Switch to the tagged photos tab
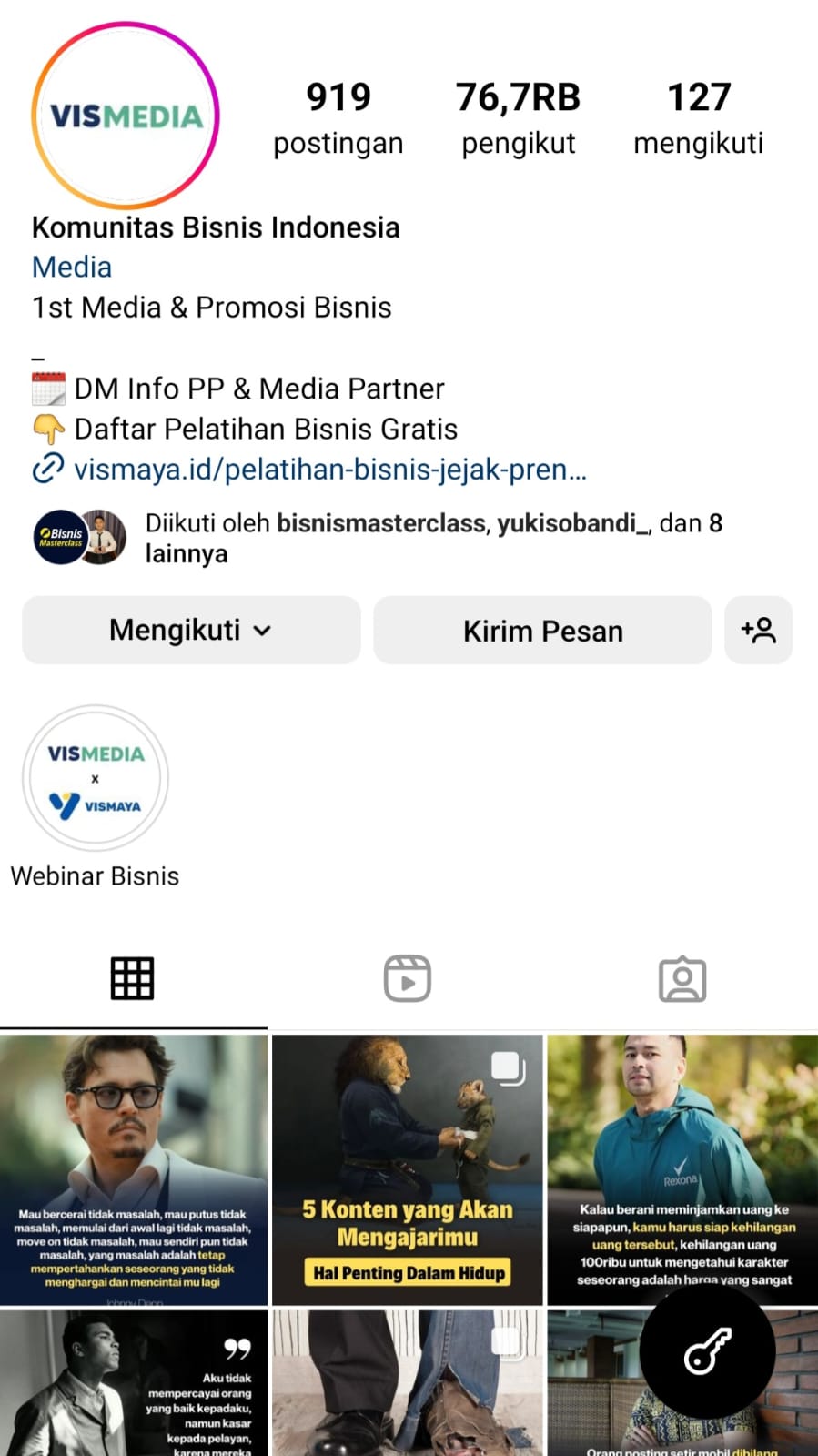Image resolution: width=818 pixels, height=1456 pixels. coord(682,979)
